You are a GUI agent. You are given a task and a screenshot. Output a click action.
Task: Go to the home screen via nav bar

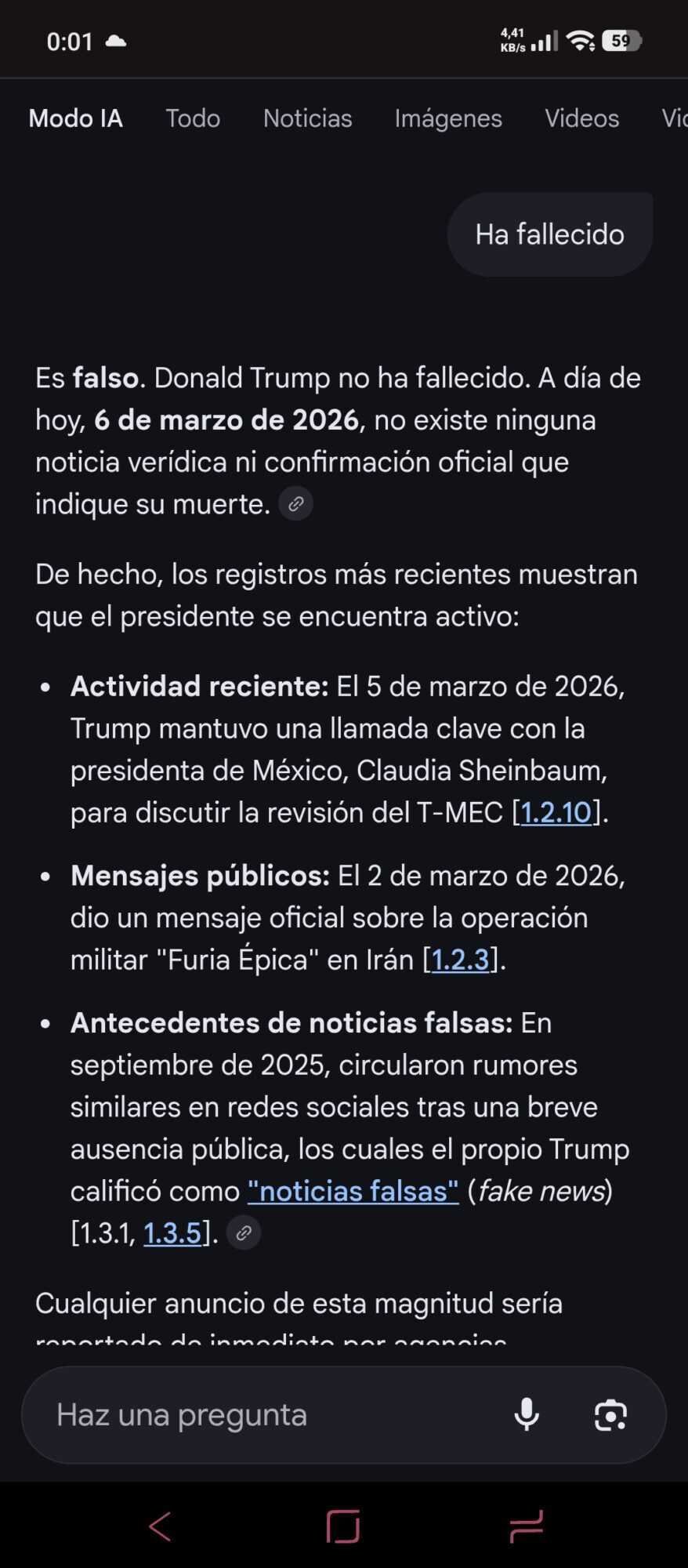point(343,1526)
